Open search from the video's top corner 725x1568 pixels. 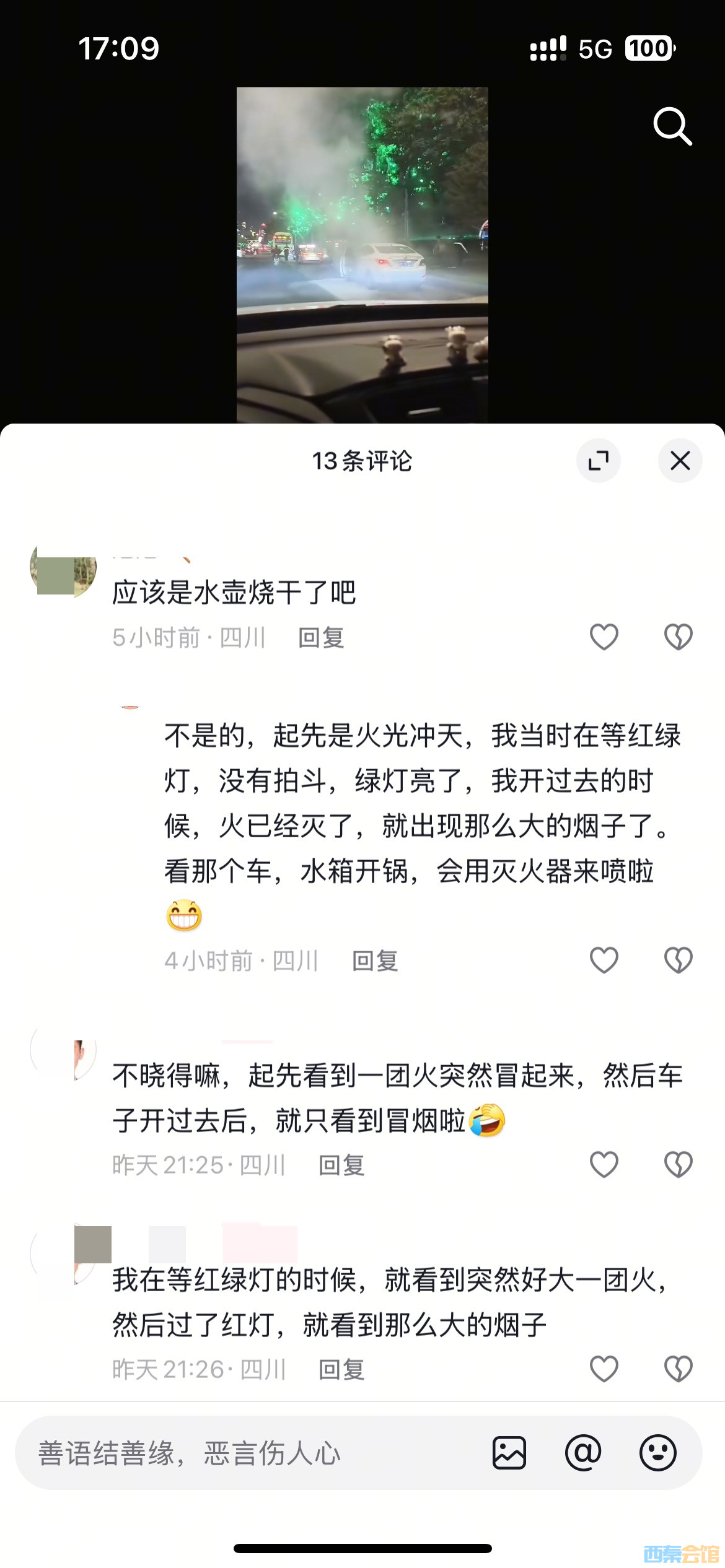pos(672,126)
